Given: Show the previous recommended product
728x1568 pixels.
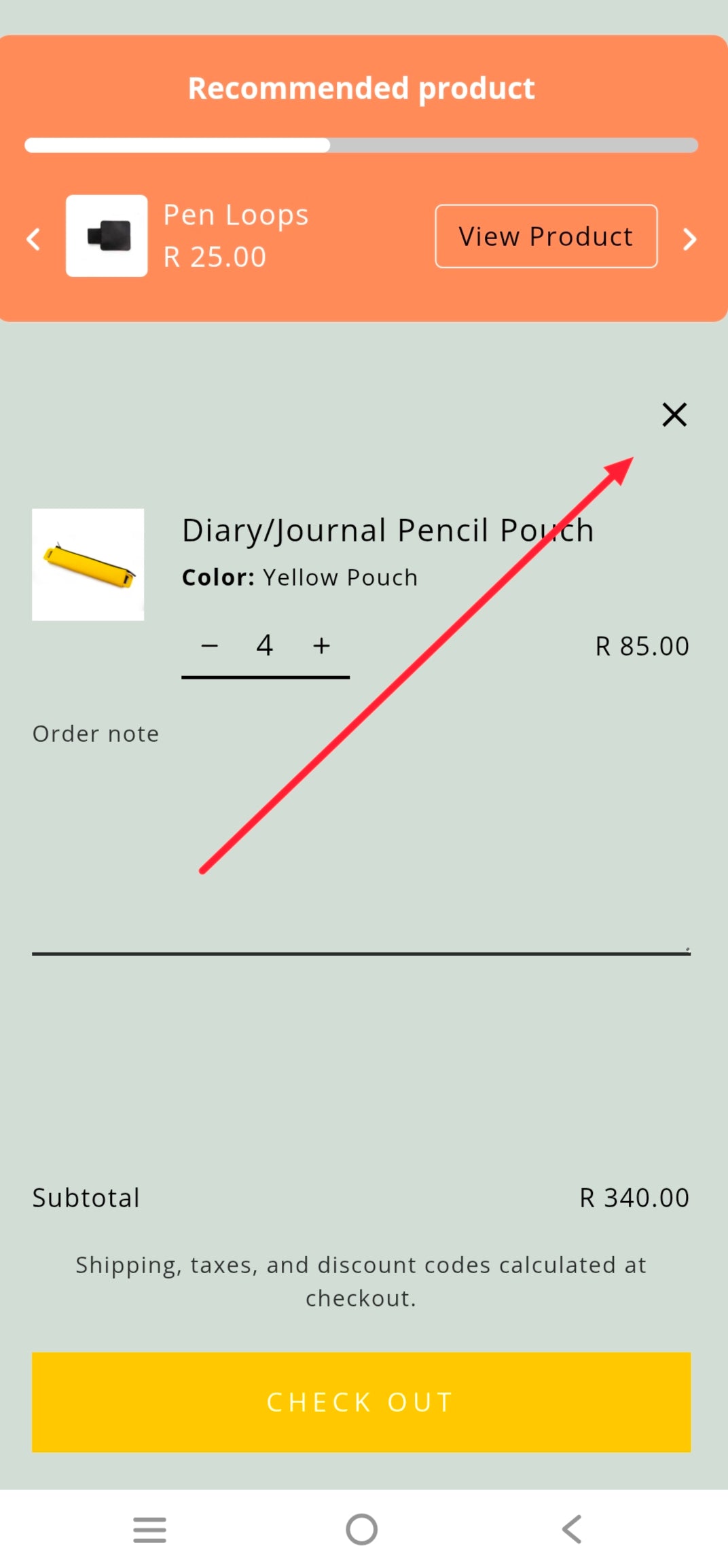Looking at the screenshot, I should [33, 238].
